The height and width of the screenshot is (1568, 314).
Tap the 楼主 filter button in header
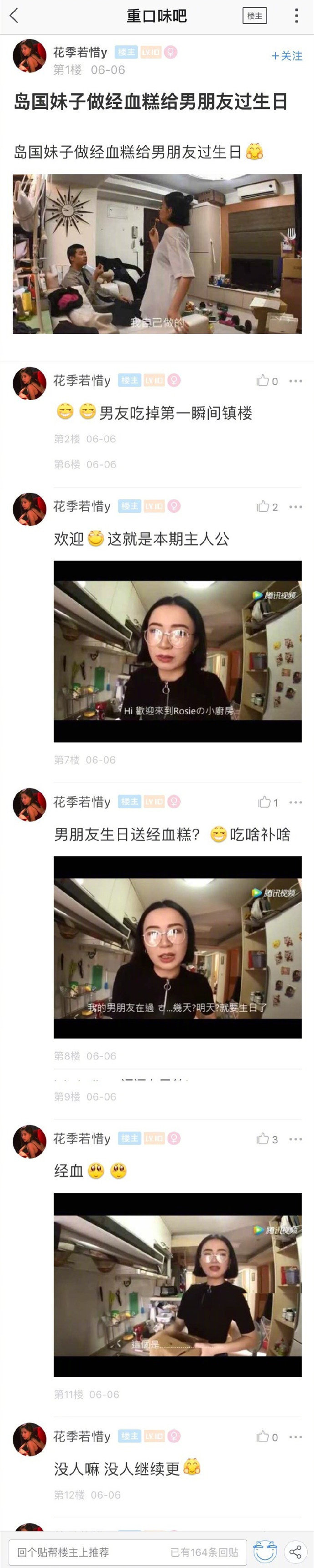(x=254, y=16)
